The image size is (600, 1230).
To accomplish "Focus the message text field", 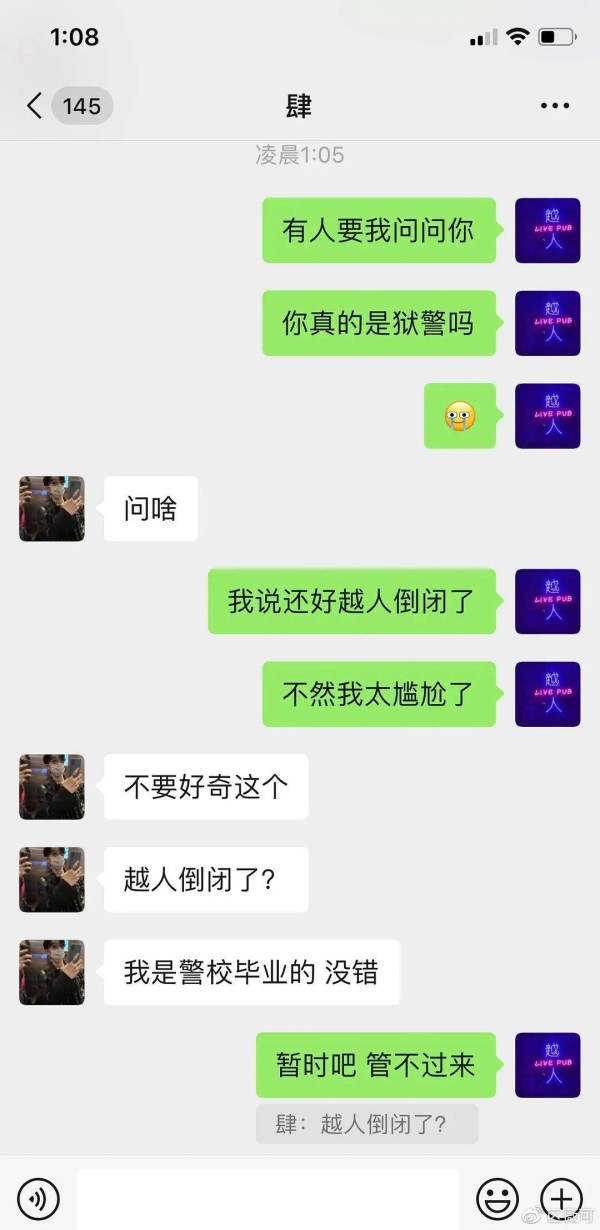I will [x=267, y=1197].
